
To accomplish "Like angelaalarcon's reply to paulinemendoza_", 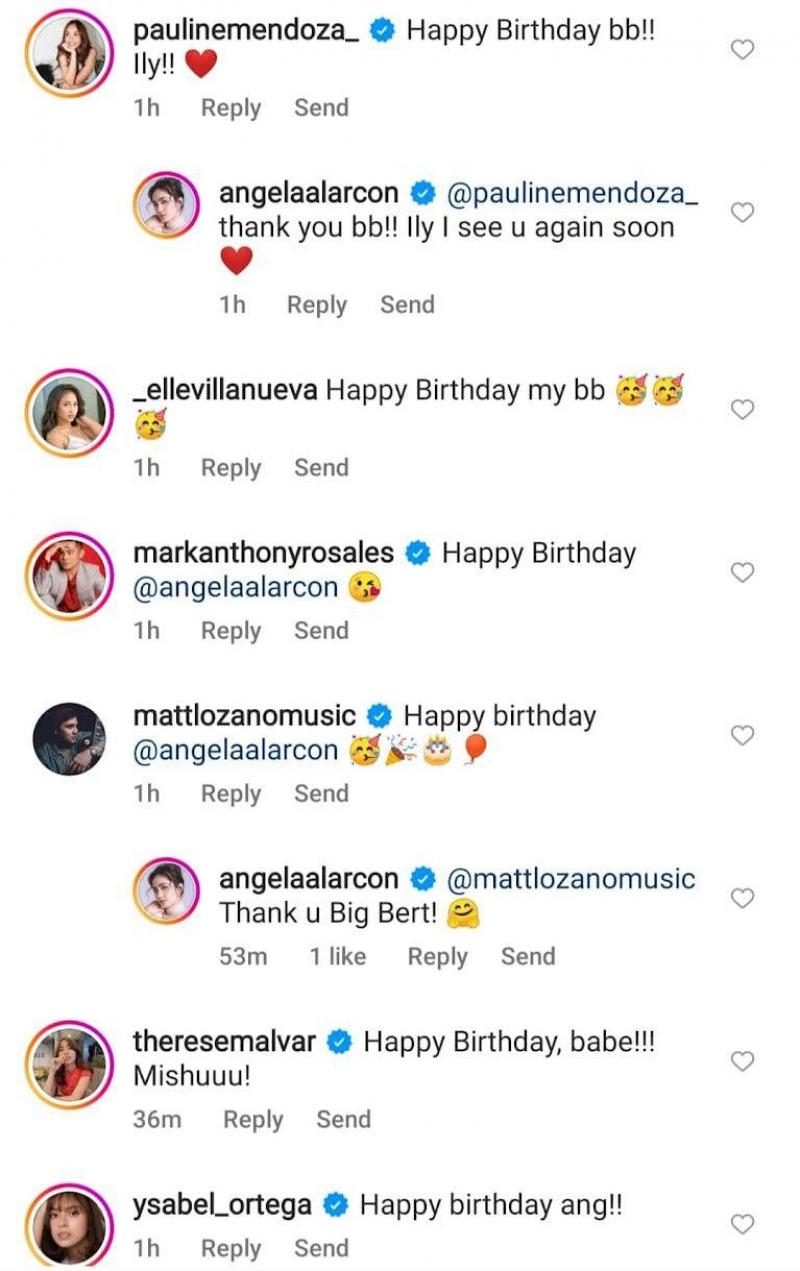I will point(742,212).
